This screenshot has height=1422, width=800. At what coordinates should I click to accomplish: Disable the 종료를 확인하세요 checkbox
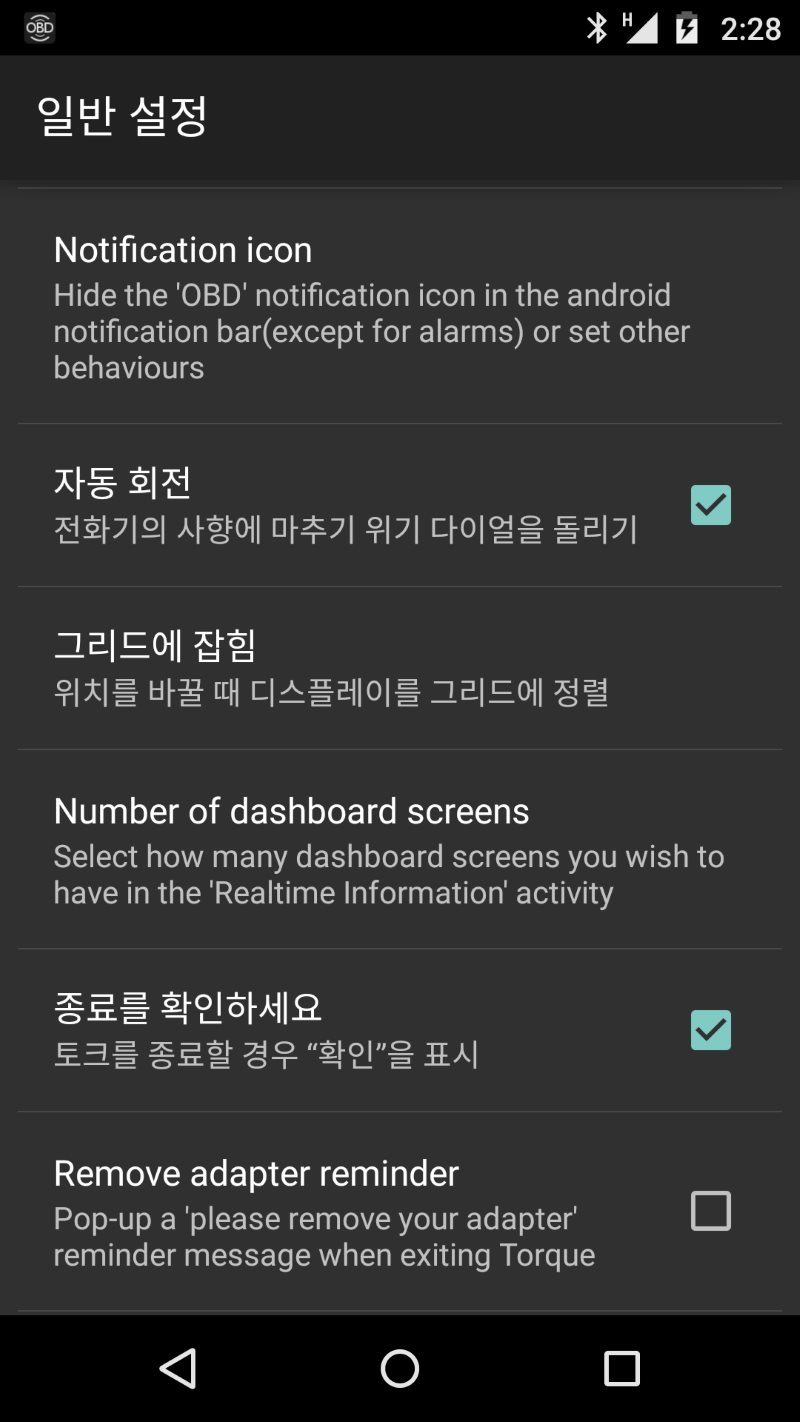[711, 1030]
